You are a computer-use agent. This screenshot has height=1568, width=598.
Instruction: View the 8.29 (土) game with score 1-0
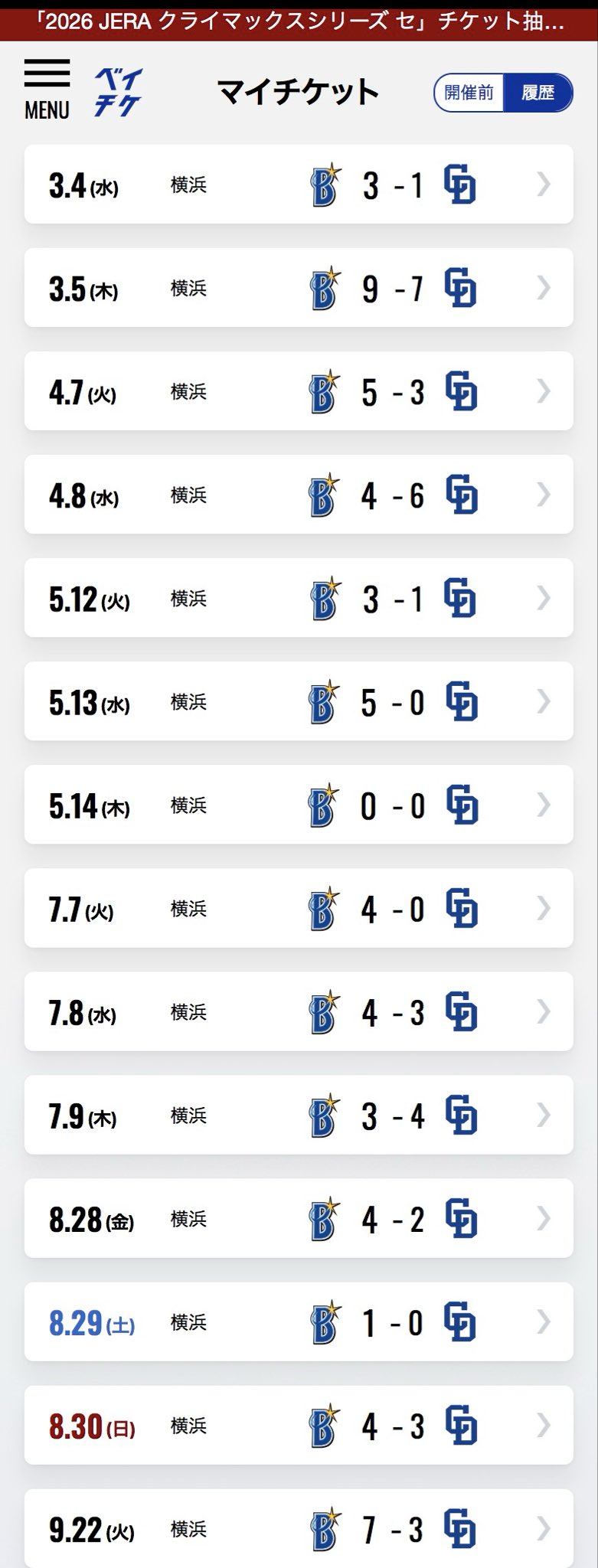tap(299, 1321)
